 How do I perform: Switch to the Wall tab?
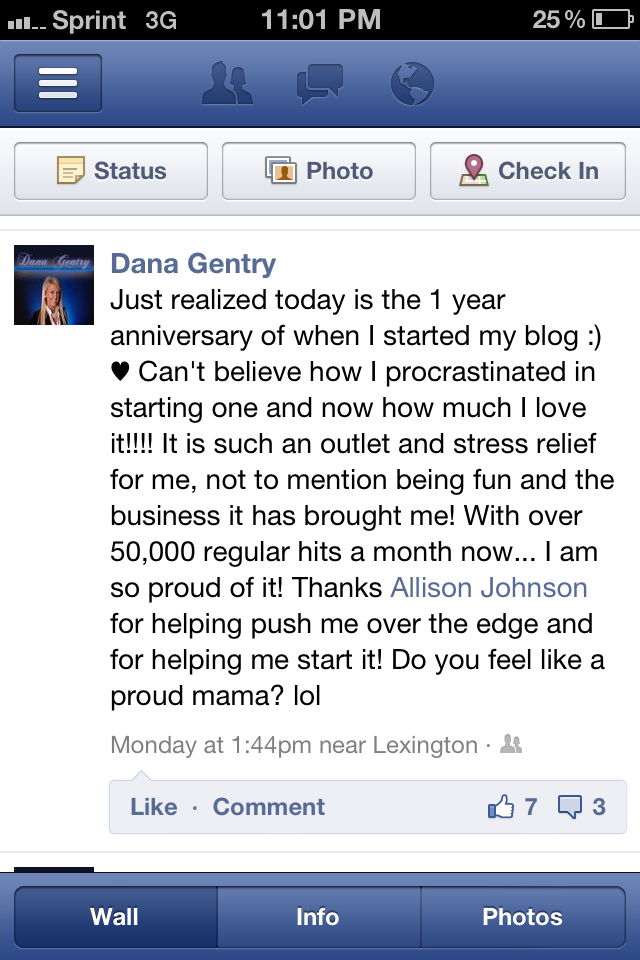[x=115, y=917]
